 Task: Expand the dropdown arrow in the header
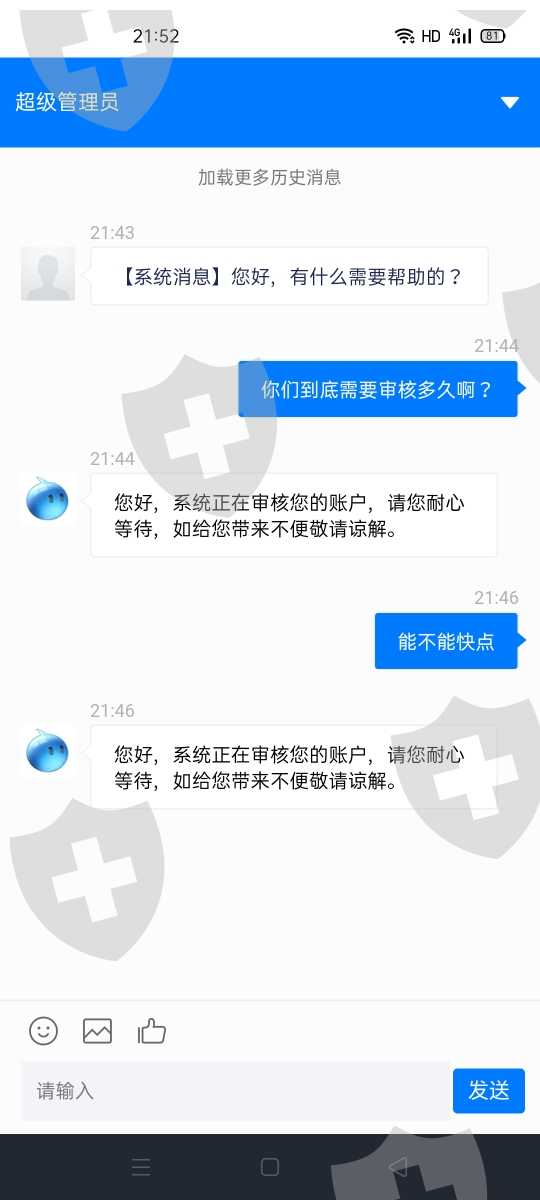pyautogui.click(x=510, y=102)
